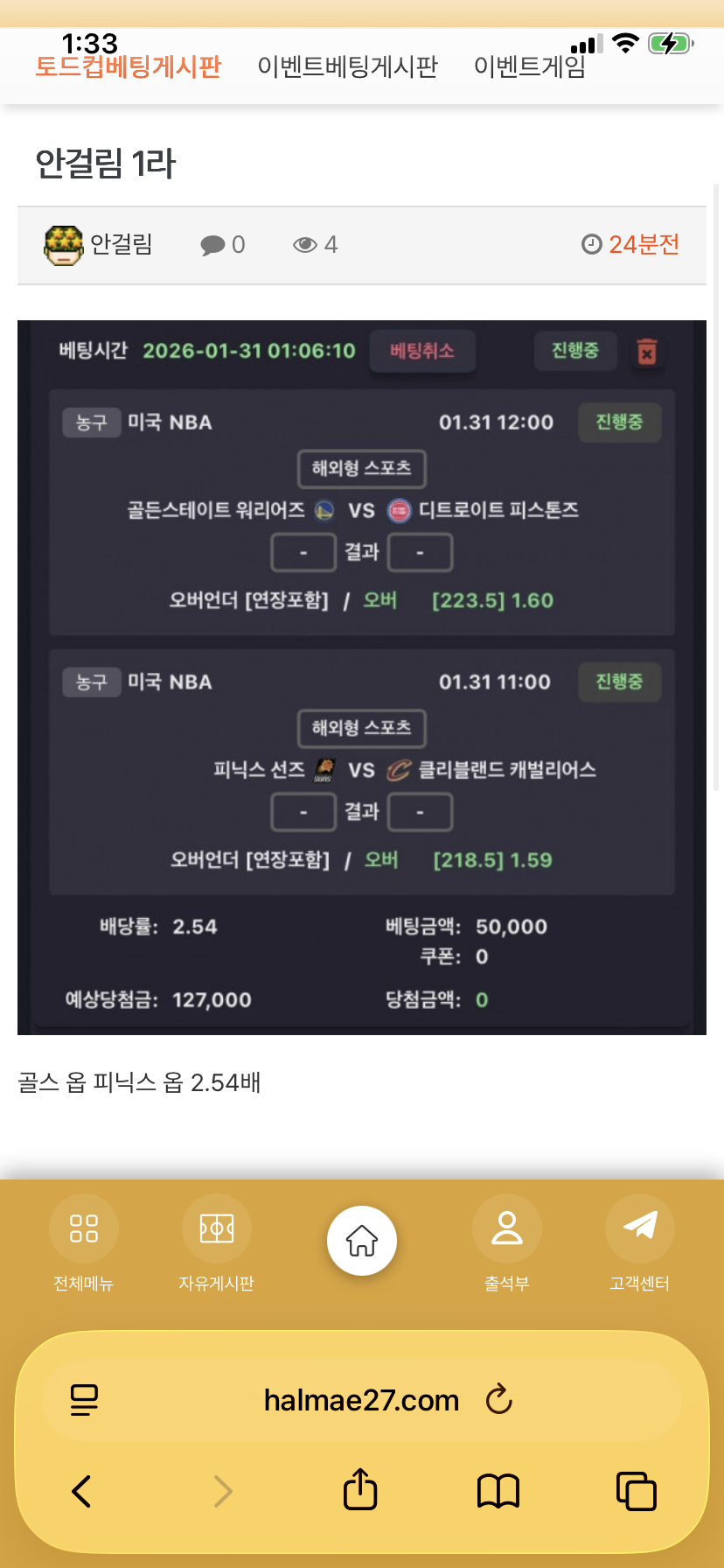The width and height of the screenshot is (724, 1568).
Task: Switch to the 이벤트게임 tab
Action: pos(530,67)
